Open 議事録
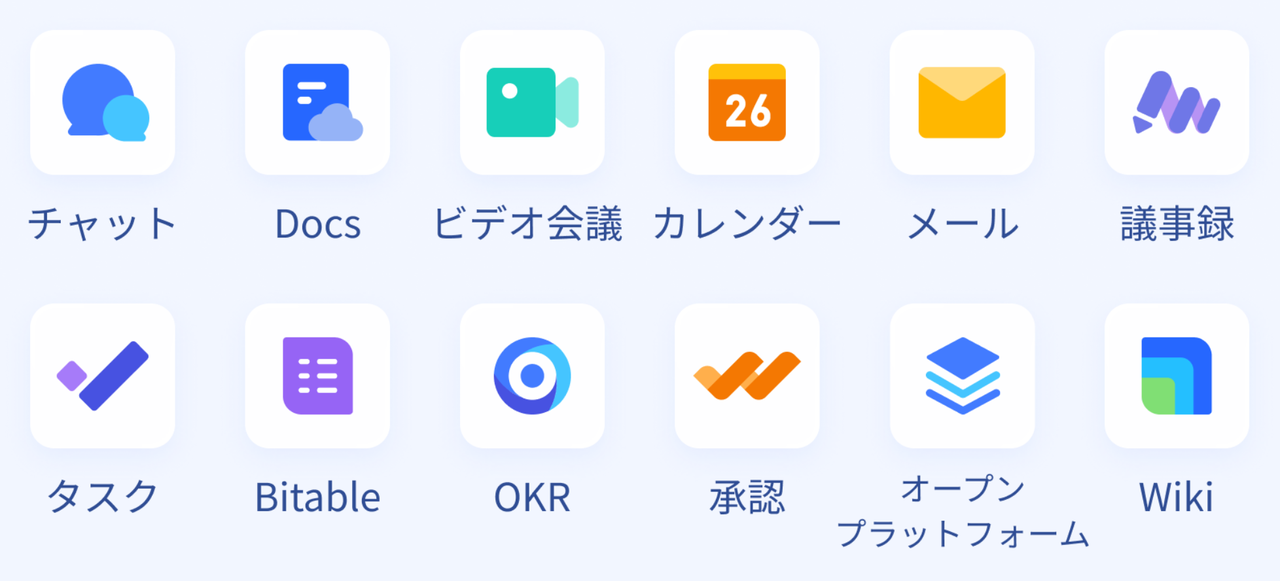Viewport: 1280px width, 581px height. [1176, 103]
